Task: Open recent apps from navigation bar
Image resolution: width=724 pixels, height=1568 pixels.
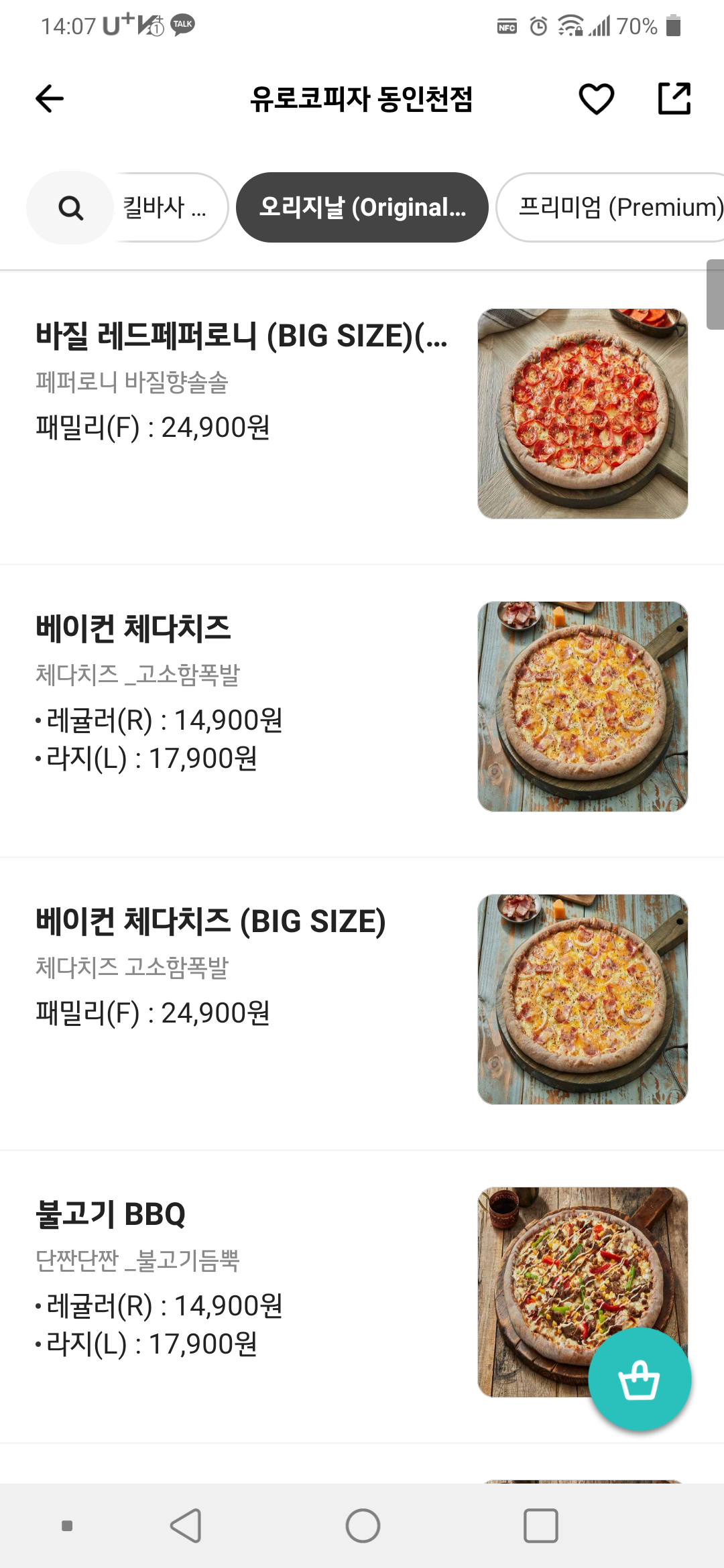Action: click(x=540, y=1526)
